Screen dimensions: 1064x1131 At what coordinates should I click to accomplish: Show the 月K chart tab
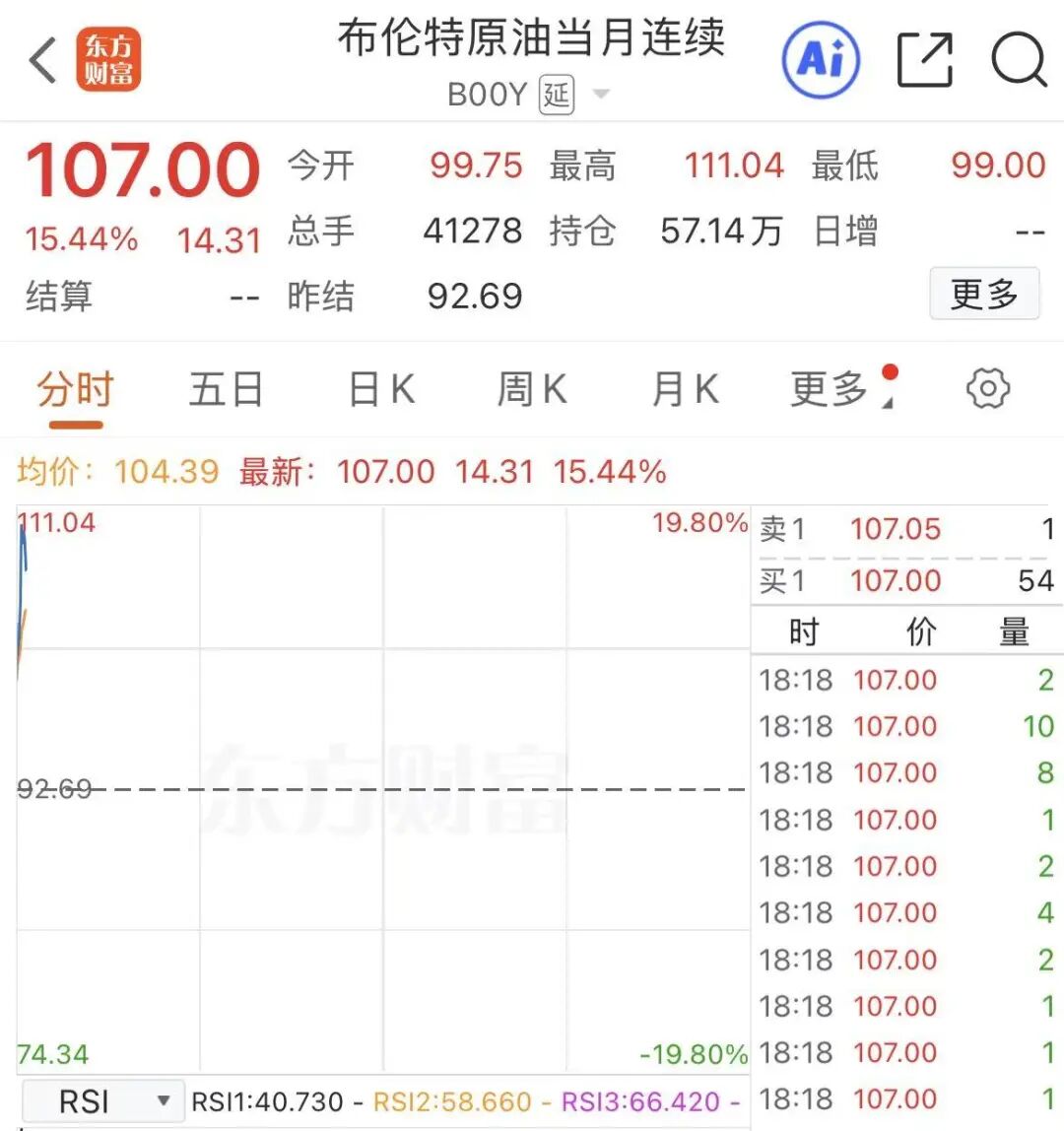[685, 390]
